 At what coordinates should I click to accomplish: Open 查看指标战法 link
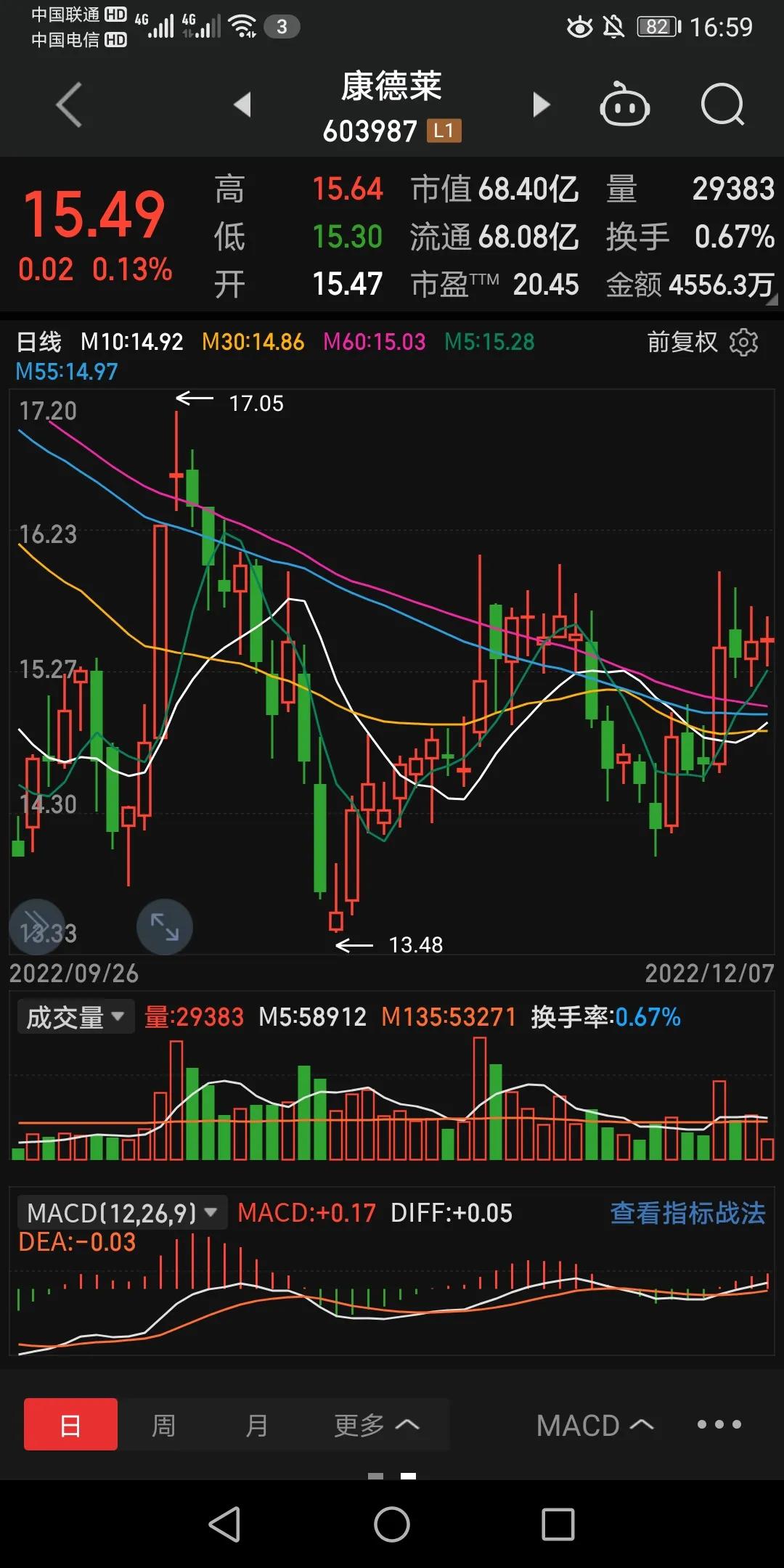[687, 1212]
